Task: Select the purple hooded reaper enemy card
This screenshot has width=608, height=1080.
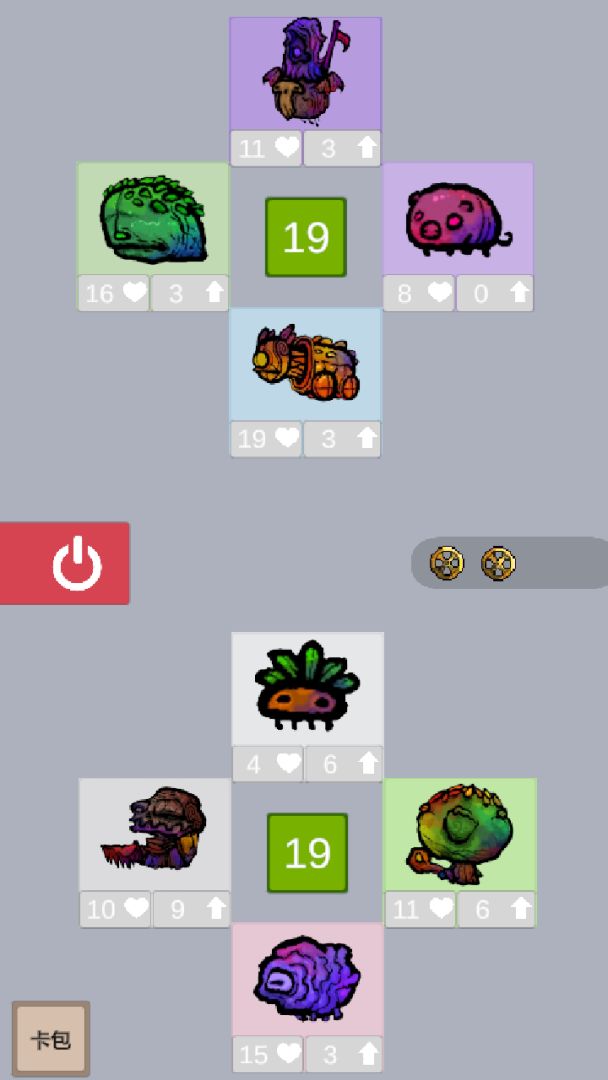Action: click(x=305, y=73)
